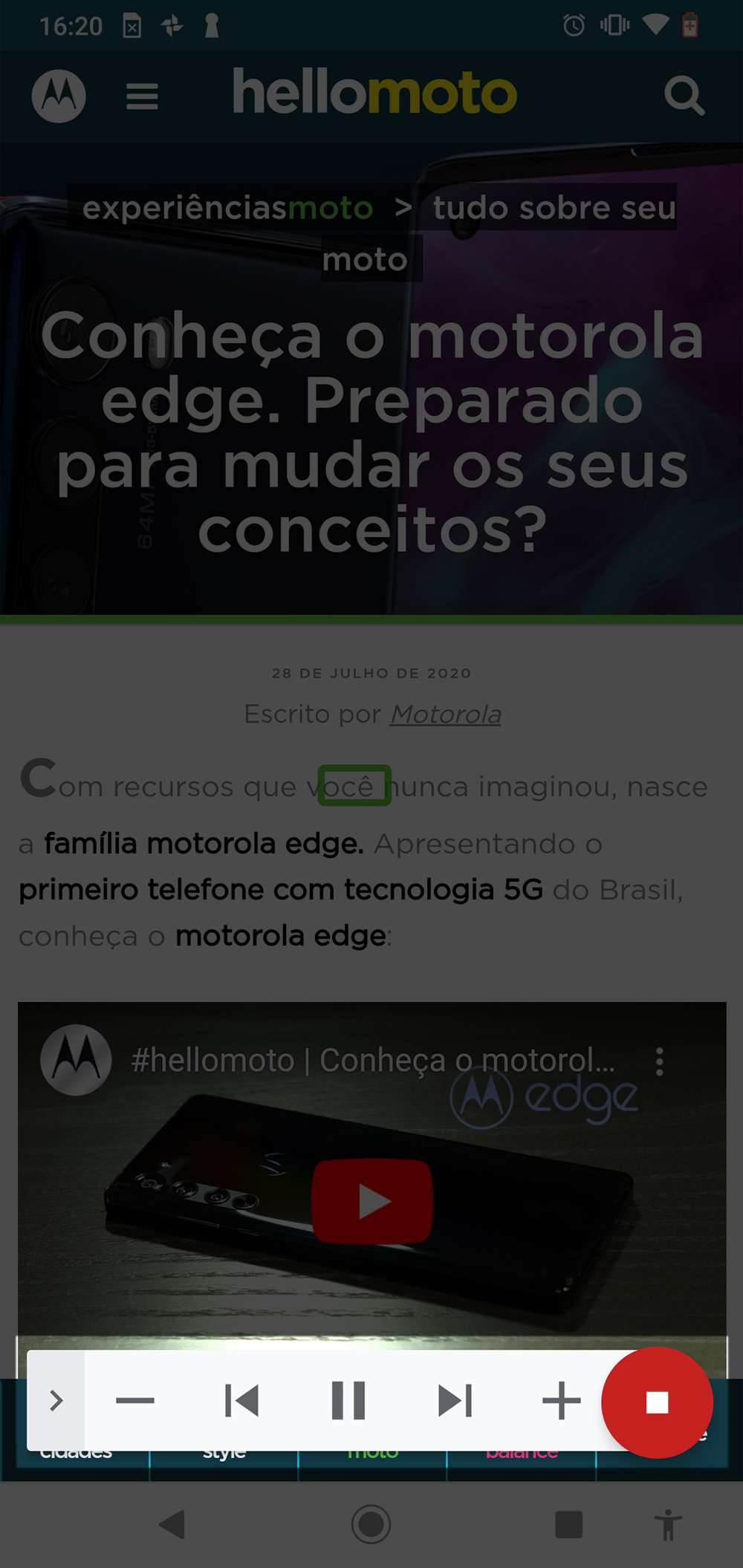Open the search magnifier icon
Viewport: 743px width, 1568px height.
tap(684, 96)
